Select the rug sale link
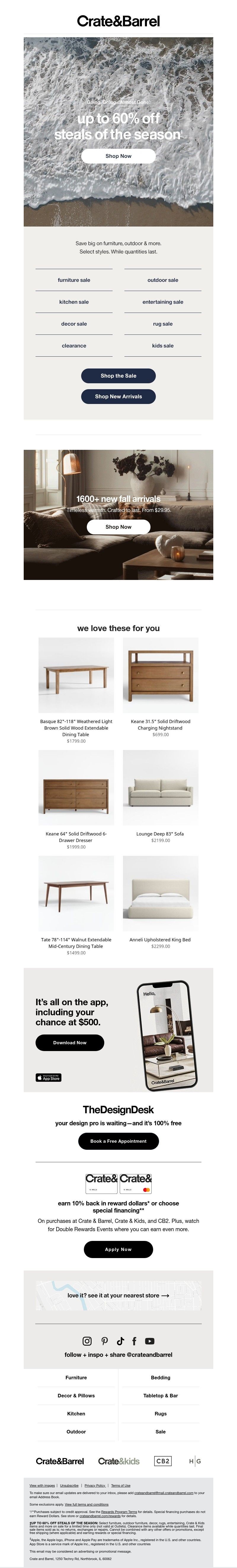Screen dimensions: 237x1568 [x=163, y=324]
